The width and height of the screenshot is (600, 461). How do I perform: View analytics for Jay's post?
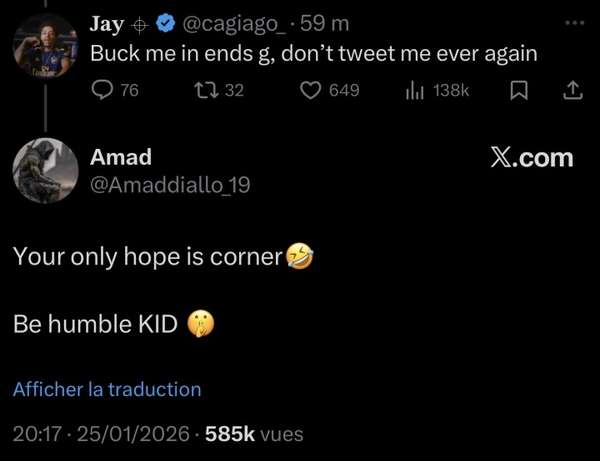pos(416,91)
